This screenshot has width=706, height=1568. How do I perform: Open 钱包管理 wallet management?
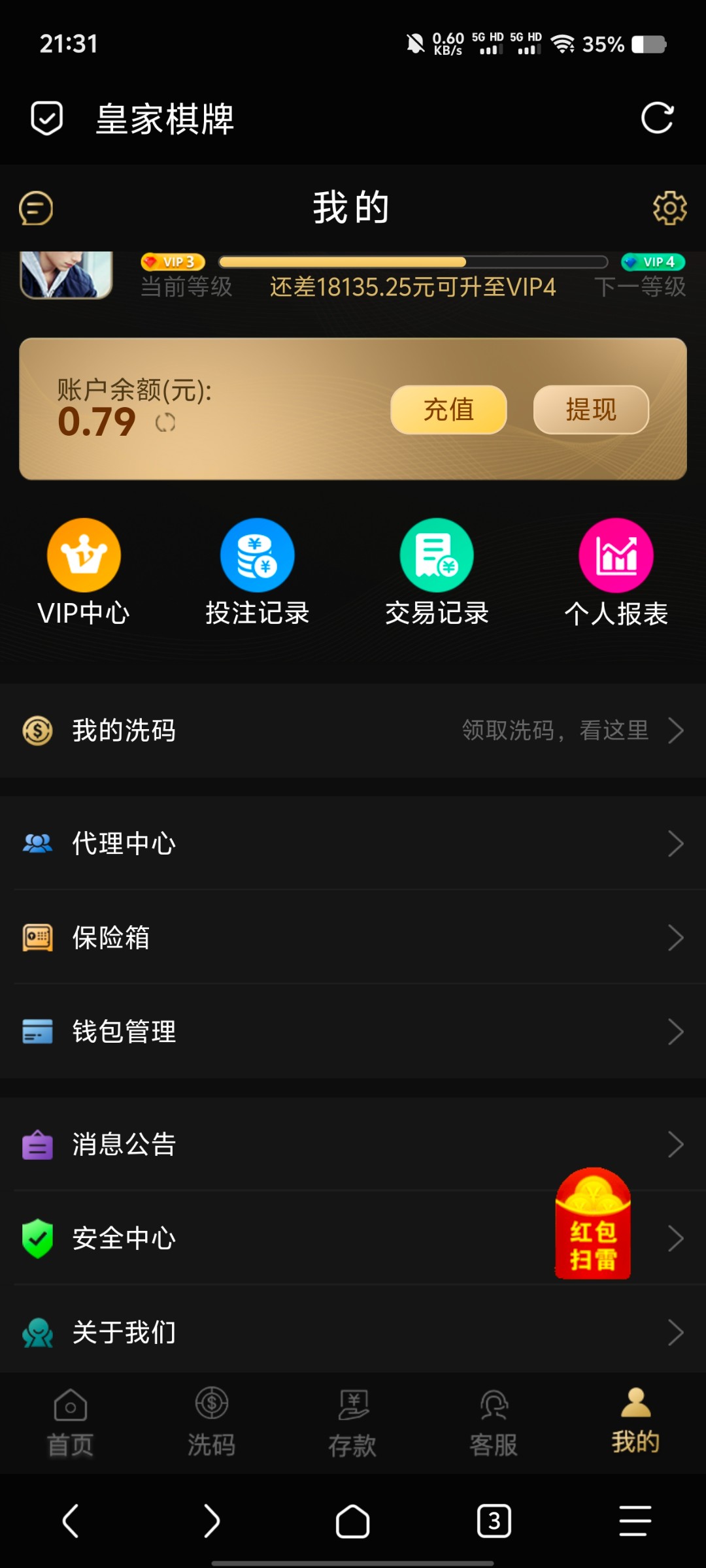pyautogui.click(x=353, y=1032)
